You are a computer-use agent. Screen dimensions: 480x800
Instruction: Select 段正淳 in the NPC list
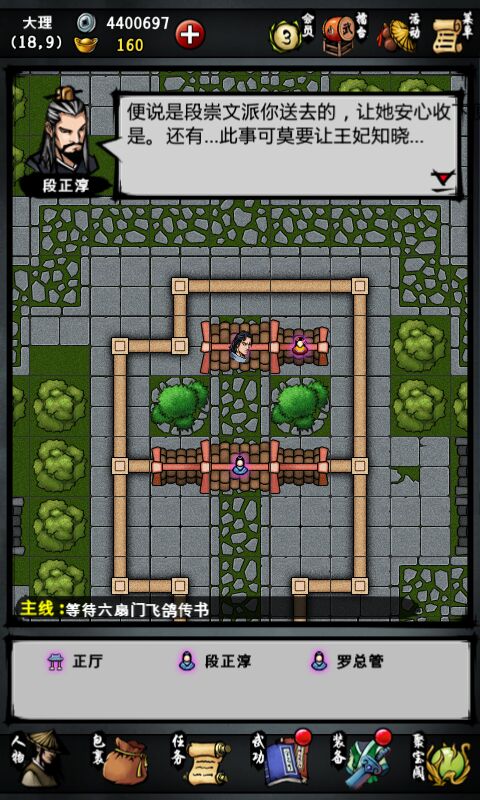(214, 662)
